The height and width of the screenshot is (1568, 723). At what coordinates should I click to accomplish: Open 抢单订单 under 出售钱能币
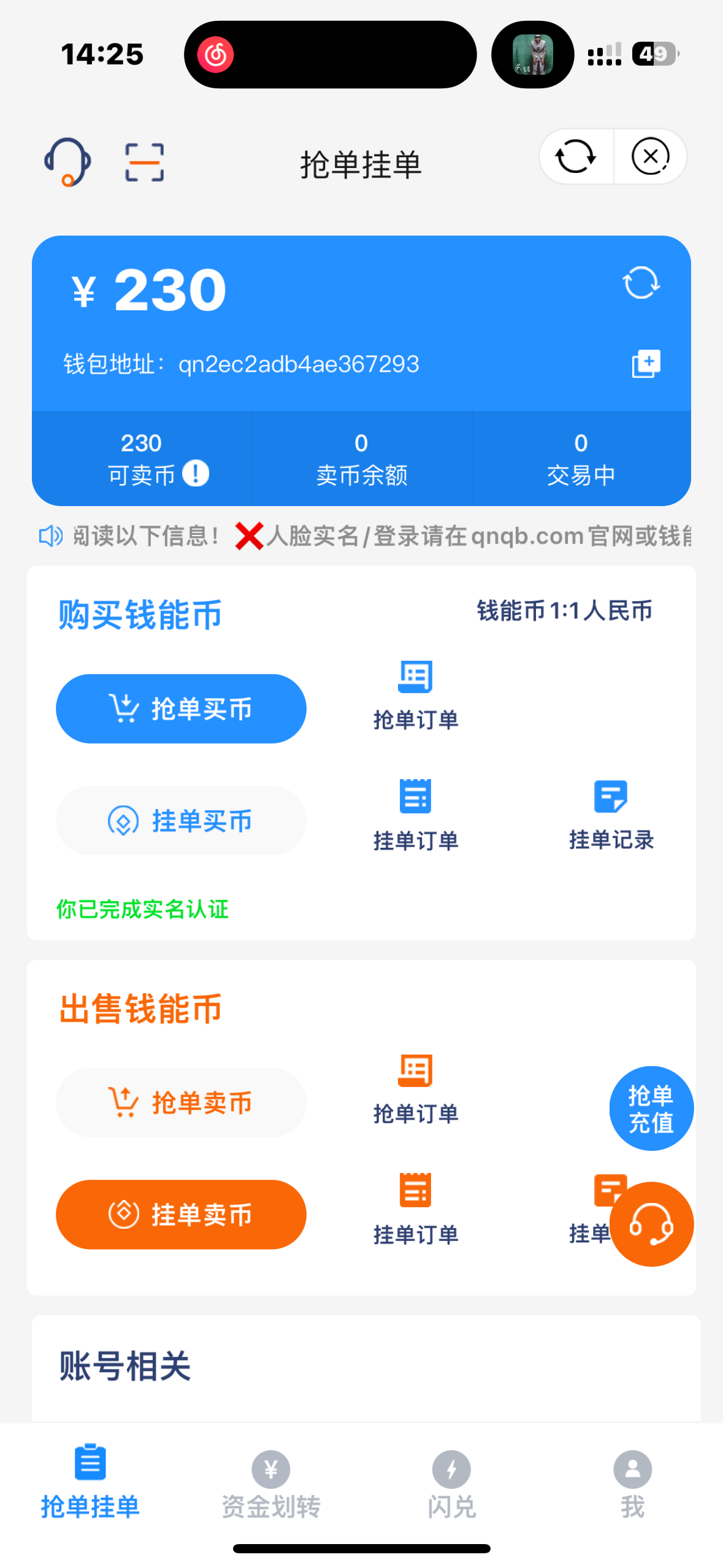(415, 1085)
